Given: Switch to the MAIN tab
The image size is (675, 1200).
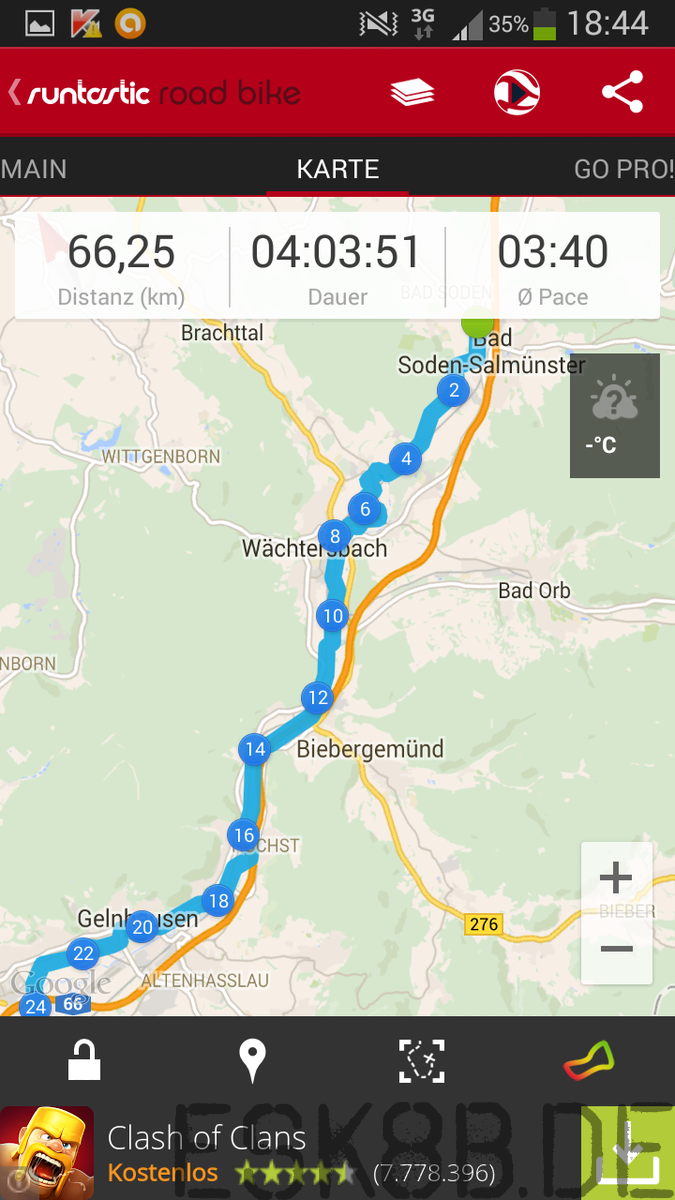Looking at the screenshot, I should coord(34,169).
